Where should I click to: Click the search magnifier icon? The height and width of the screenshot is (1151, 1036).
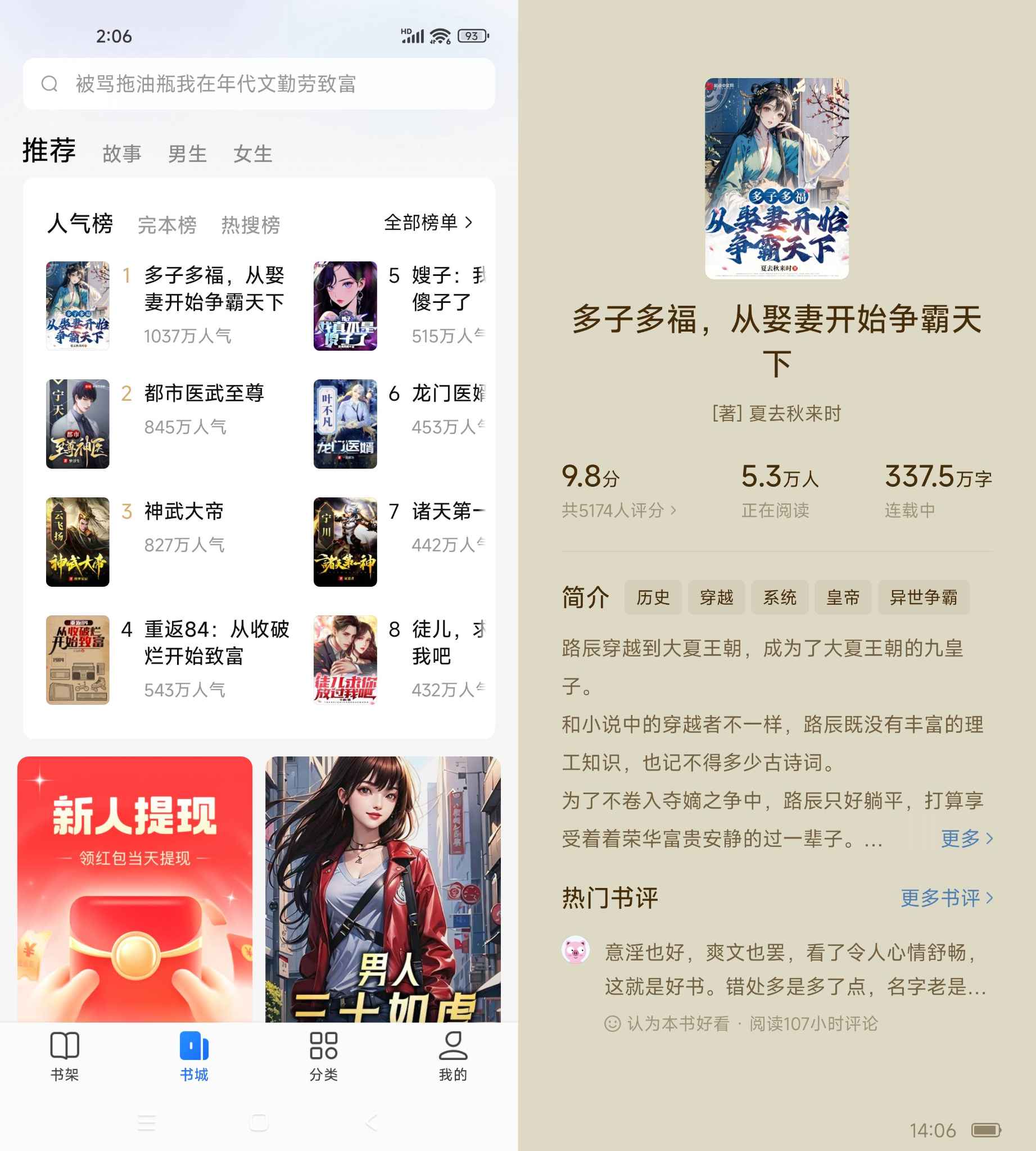click(50, 84)
